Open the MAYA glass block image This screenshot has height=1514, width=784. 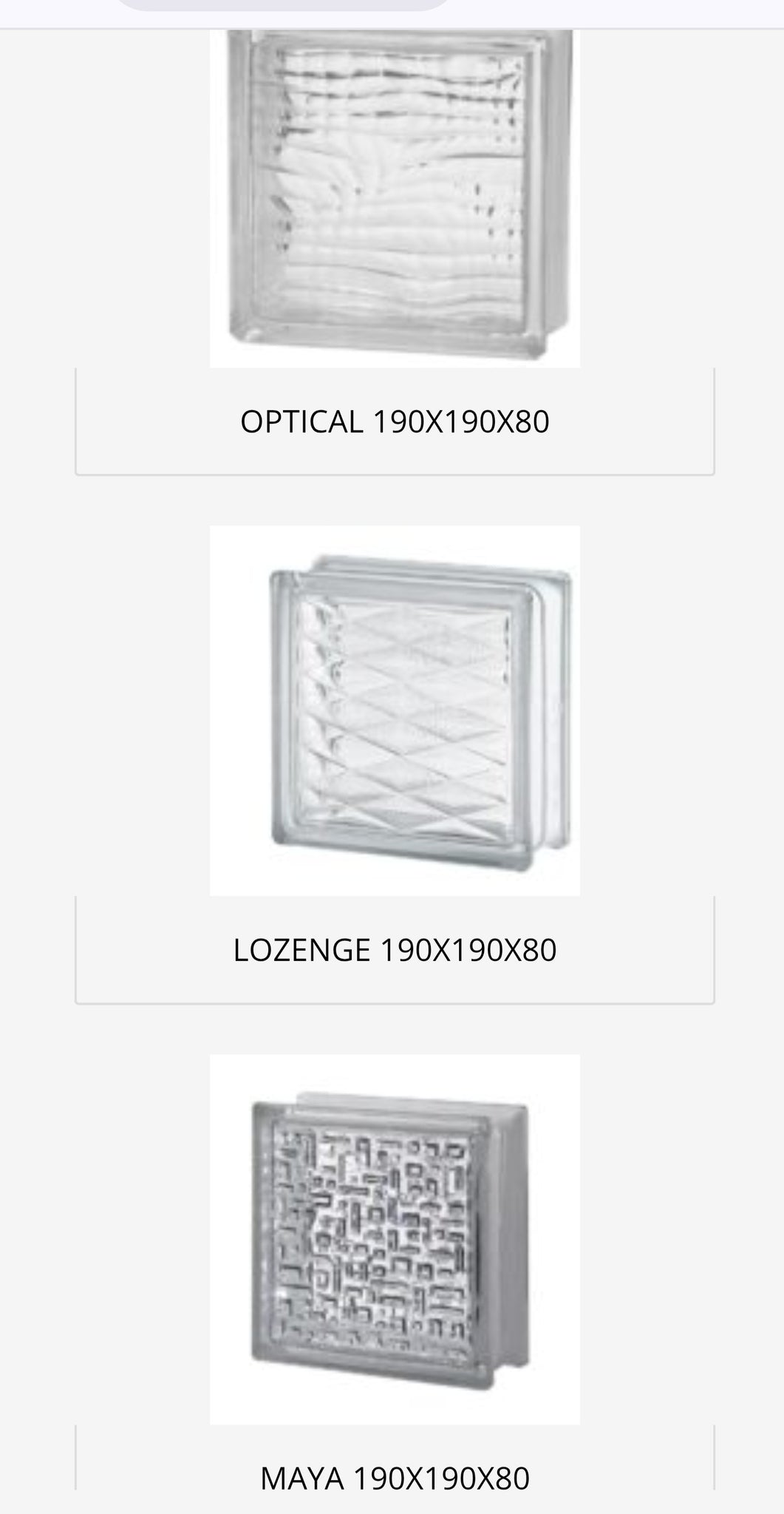click(x=395, y=1239)
